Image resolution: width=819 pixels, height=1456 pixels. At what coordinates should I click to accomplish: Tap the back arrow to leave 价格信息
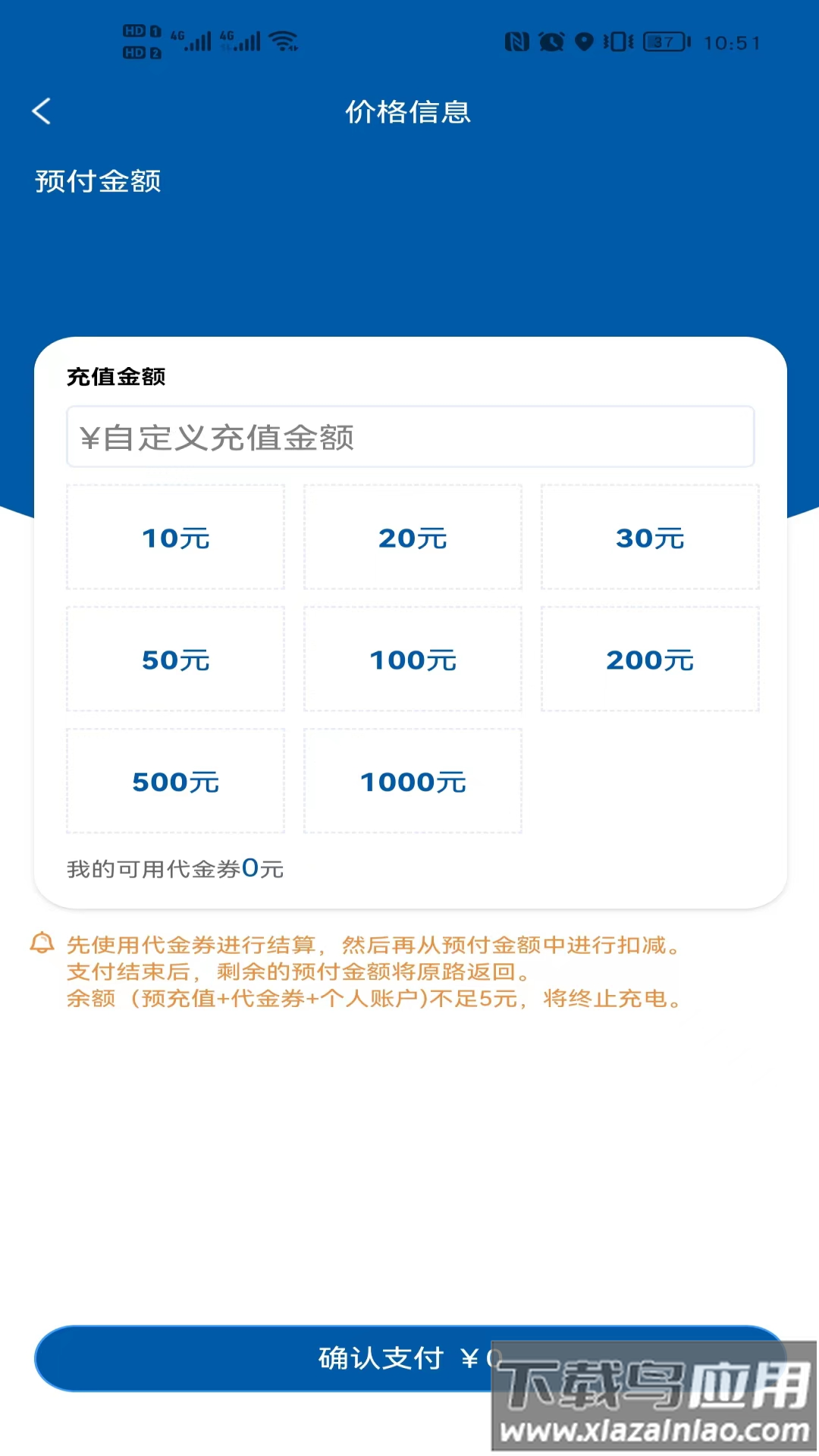coord(42,111)
